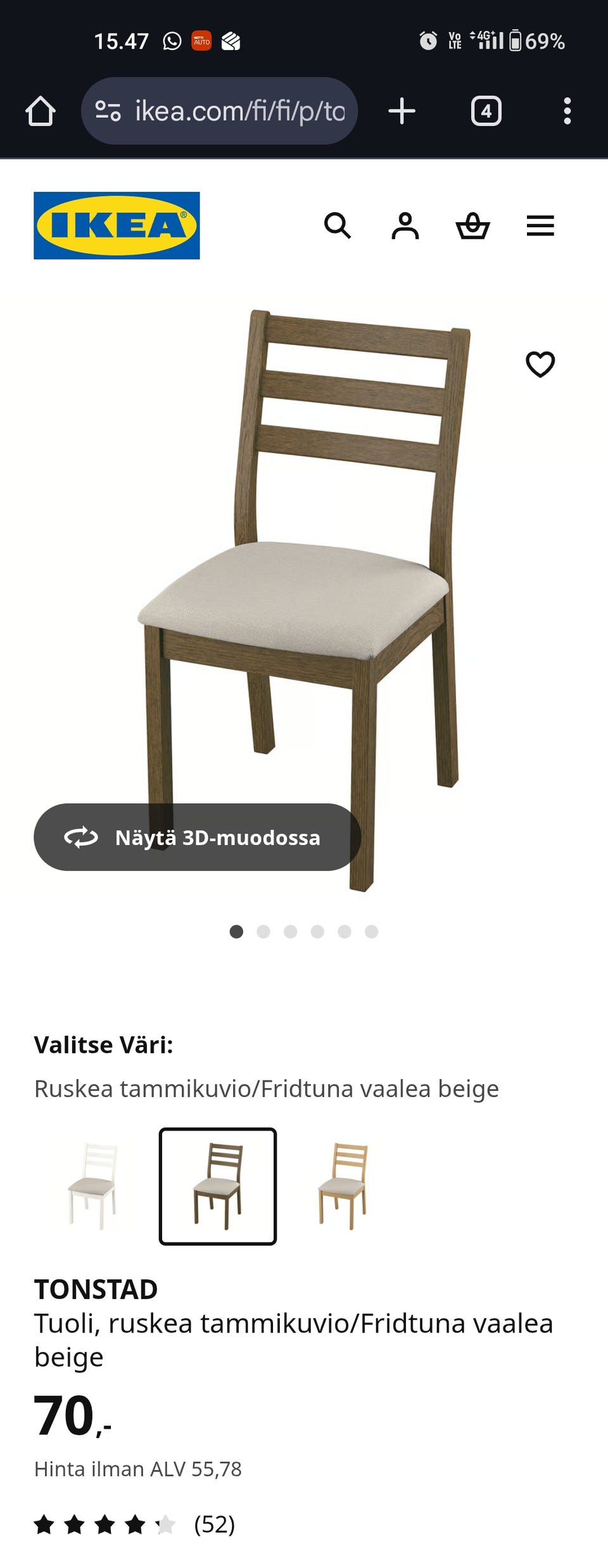Open the browser tab switcher showing 4 tabs
Viewport: 608px width, 1568px height.
[x=486, y=111]
